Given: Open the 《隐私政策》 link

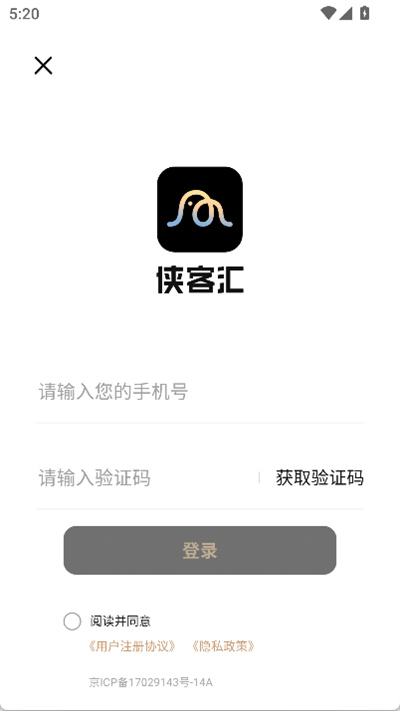Looking at the screenshot, I should [223, 646].
